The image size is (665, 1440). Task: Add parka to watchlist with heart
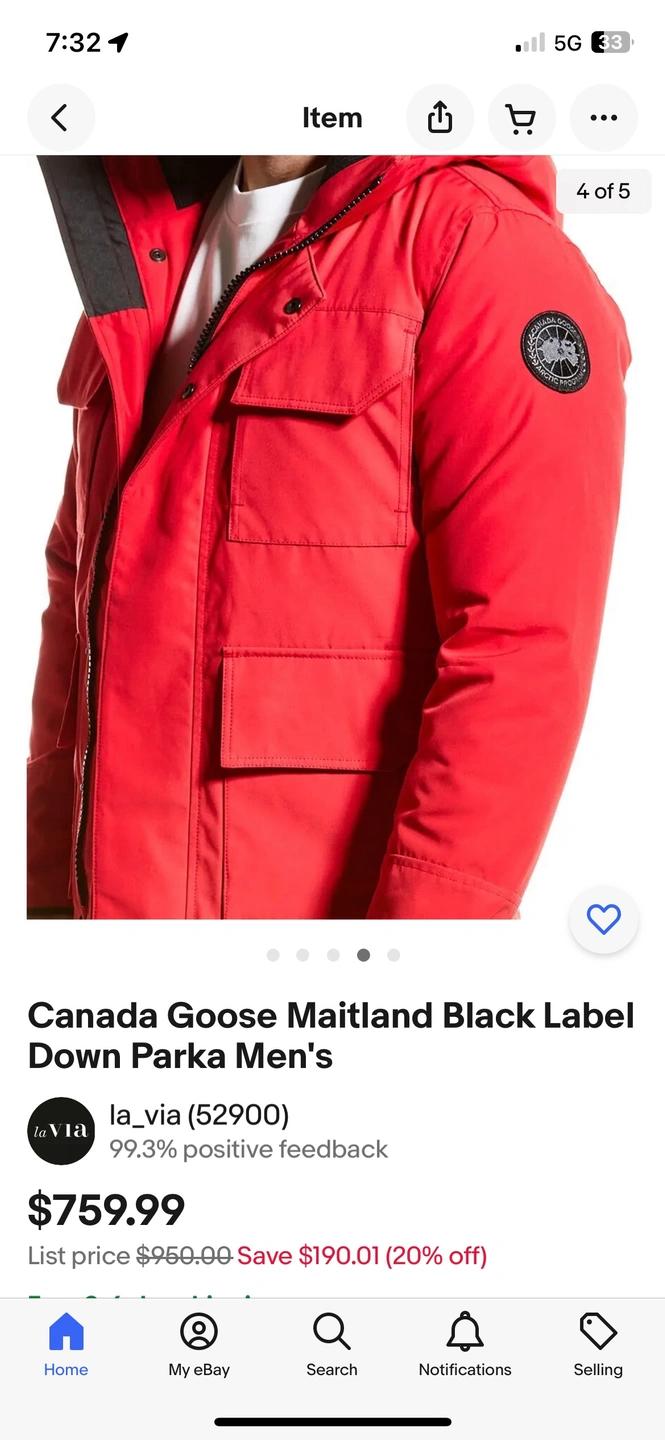pos(603,919)
